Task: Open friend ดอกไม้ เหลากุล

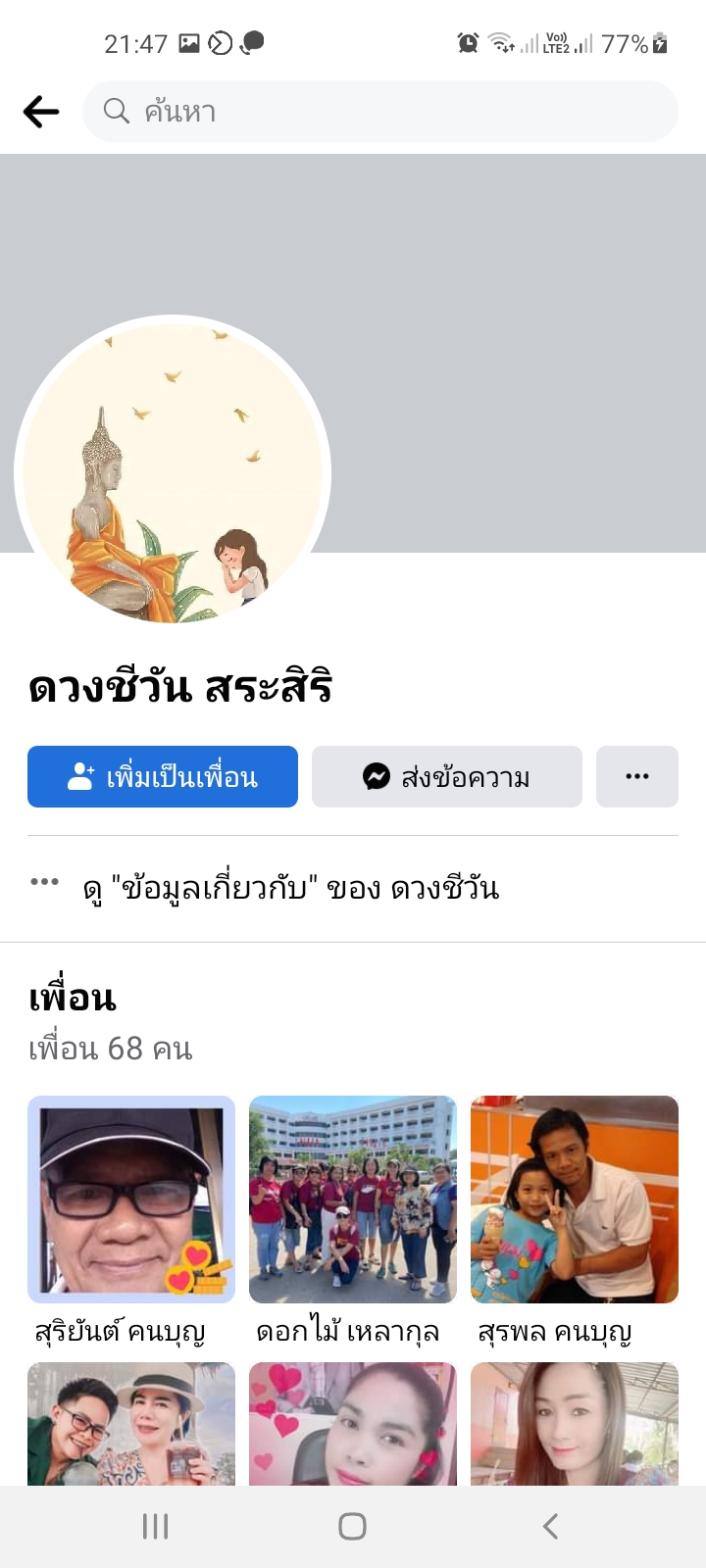Action: pos(353,1200)
